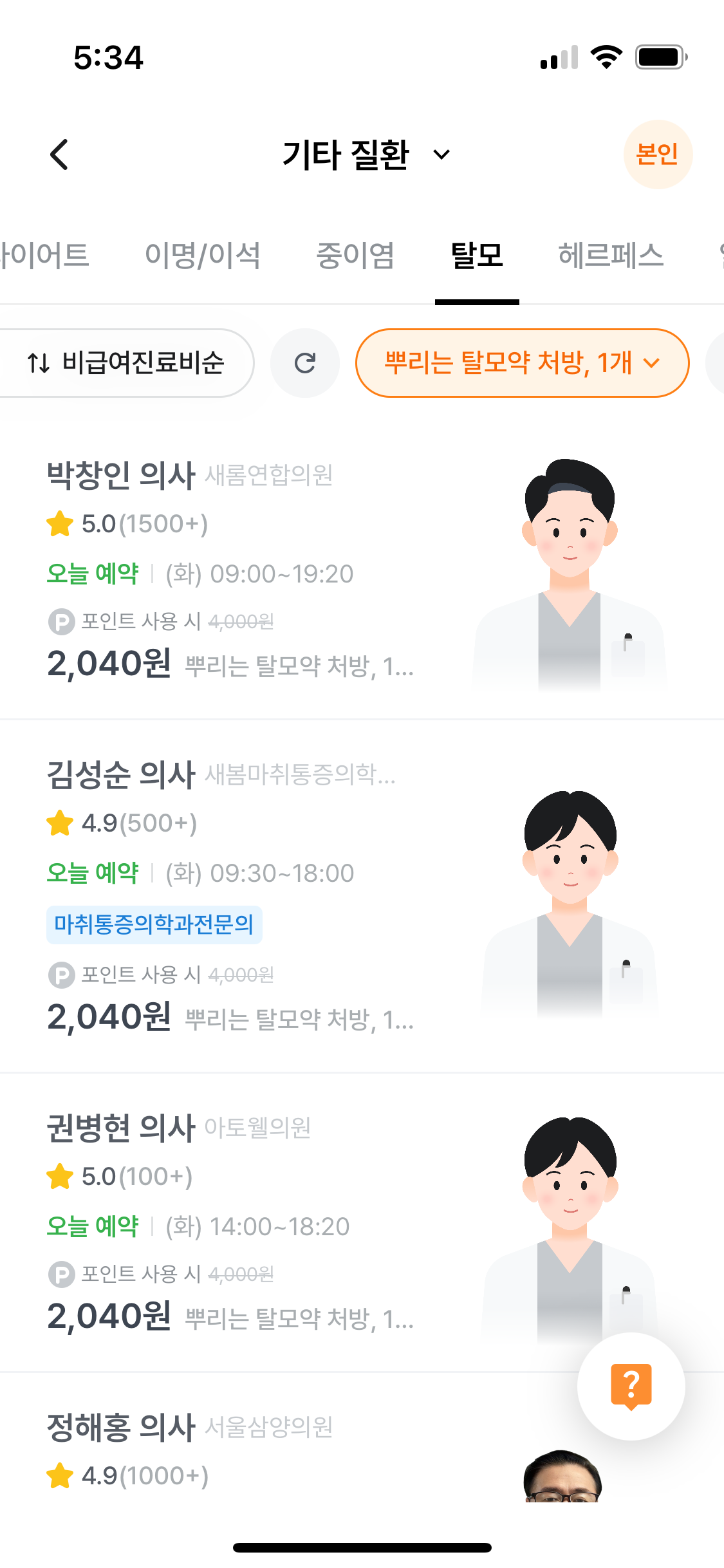Screen dimensions: 724x1568
Task: Reset filters with the refresh icon
Action: (305, 363)
